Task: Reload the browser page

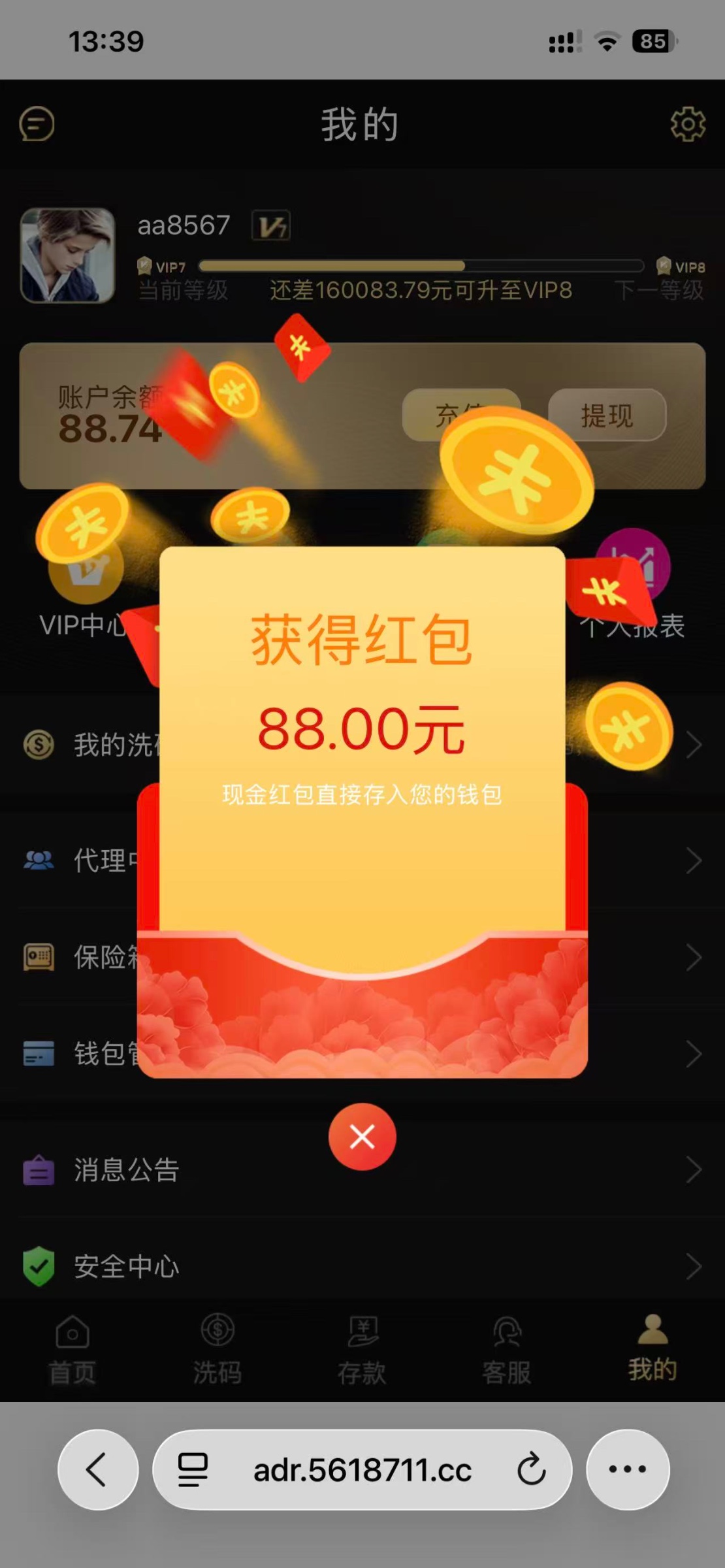Action: [531, 1470]
